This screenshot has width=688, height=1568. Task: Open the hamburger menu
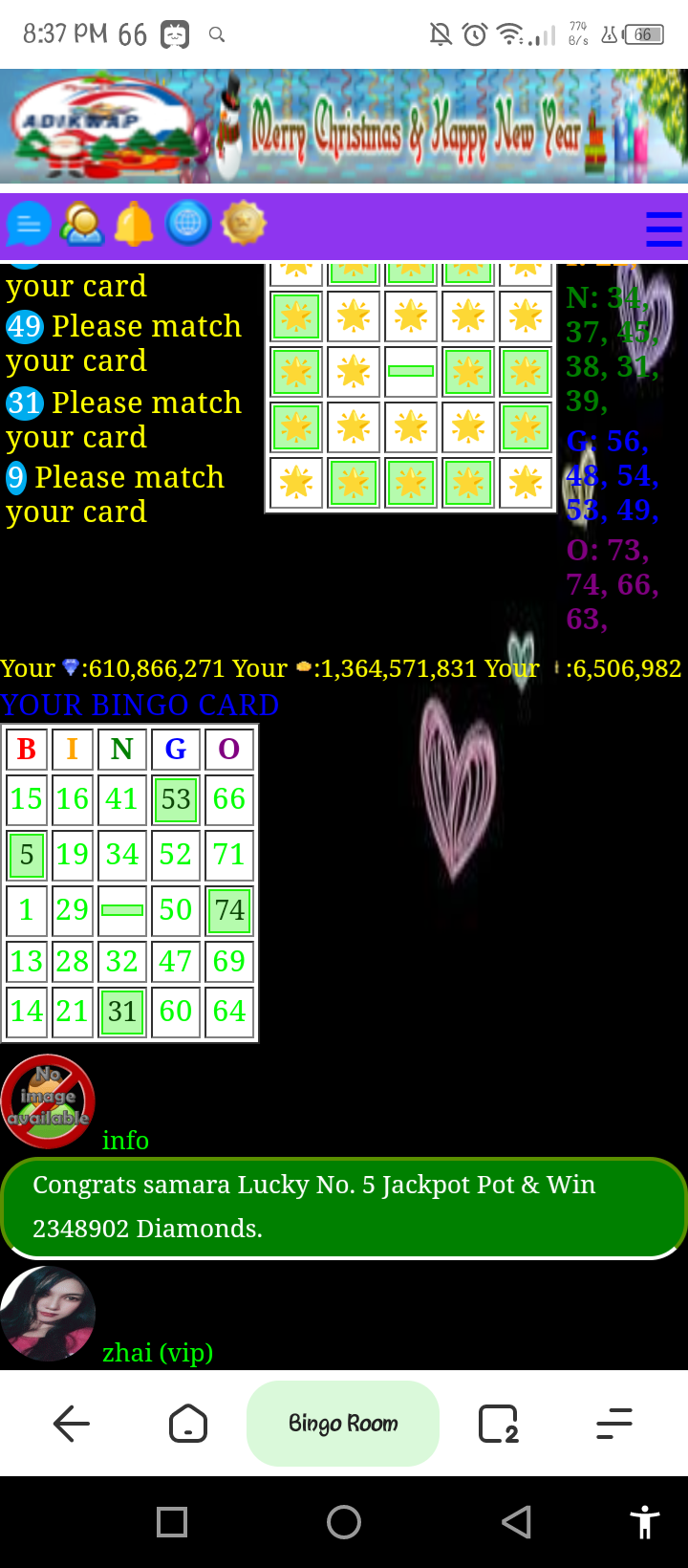pos(663,229)
